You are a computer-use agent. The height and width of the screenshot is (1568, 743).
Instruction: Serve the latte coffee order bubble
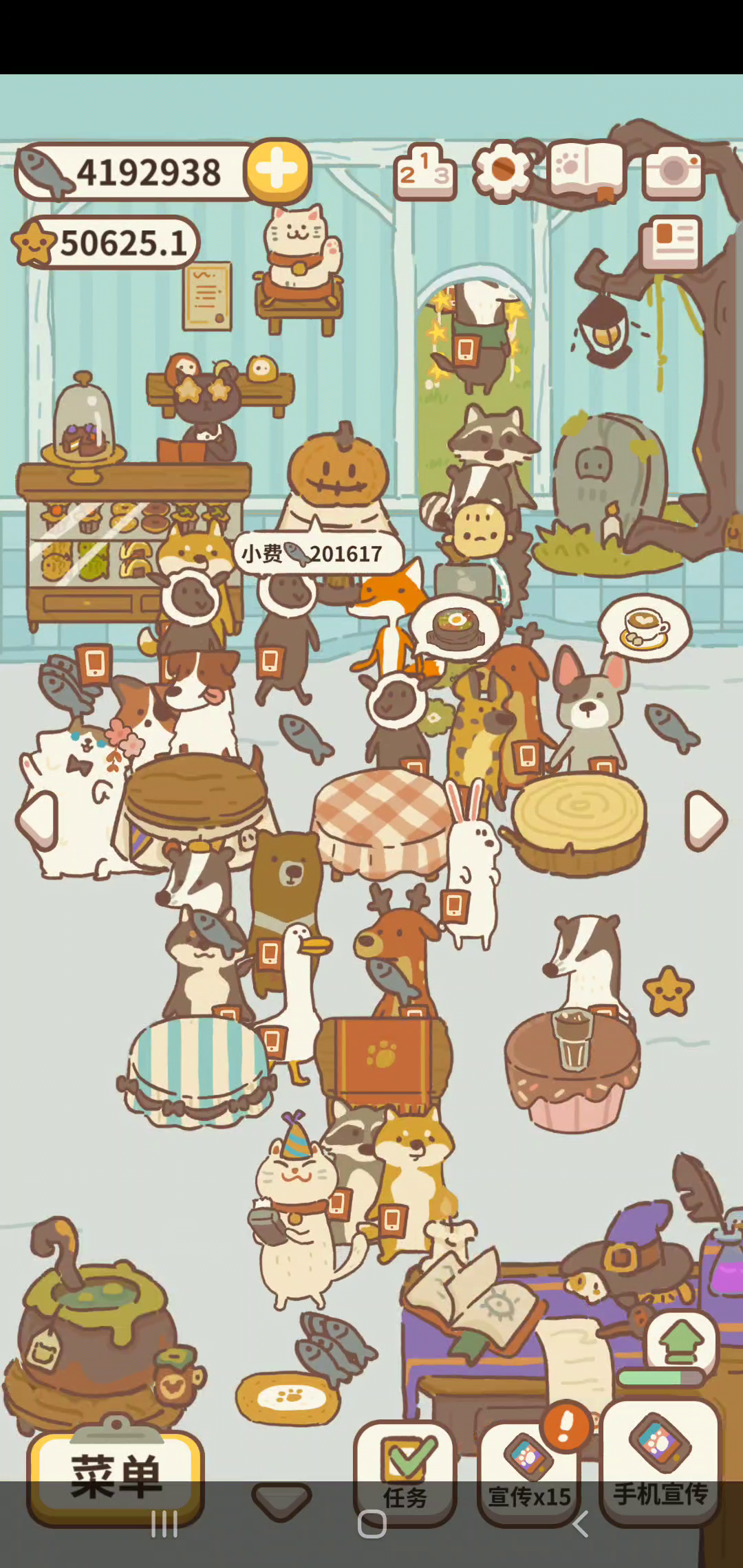tap(644, 627)
